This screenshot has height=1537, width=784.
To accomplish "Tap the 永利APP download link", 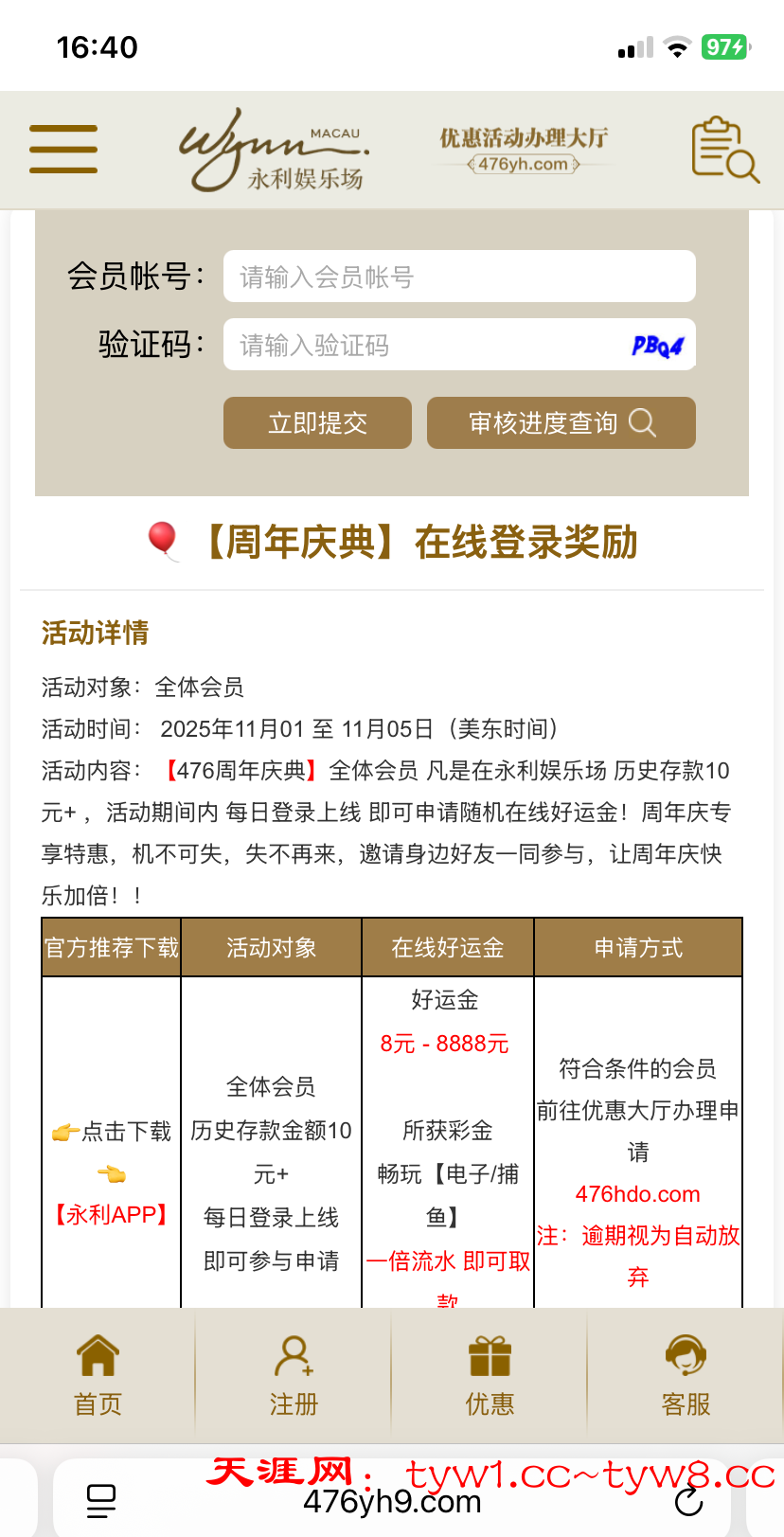I will pyautogui.click(x=112, y=1214).
